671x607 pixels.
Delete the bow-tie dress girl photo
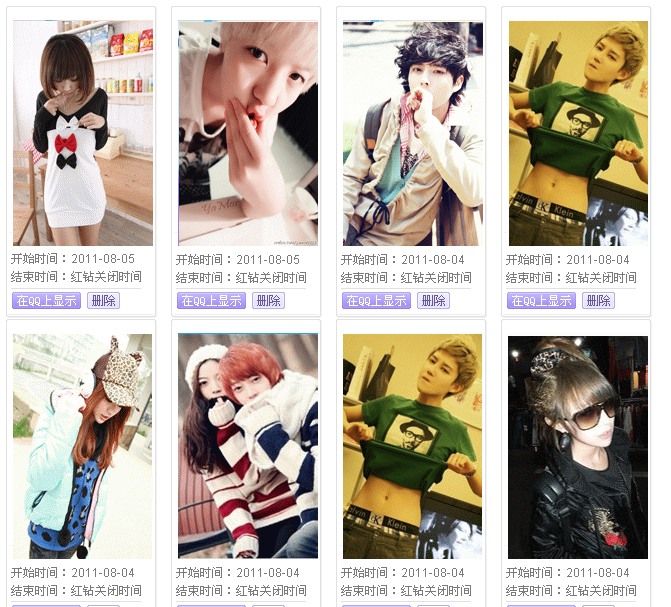point(103,300)
